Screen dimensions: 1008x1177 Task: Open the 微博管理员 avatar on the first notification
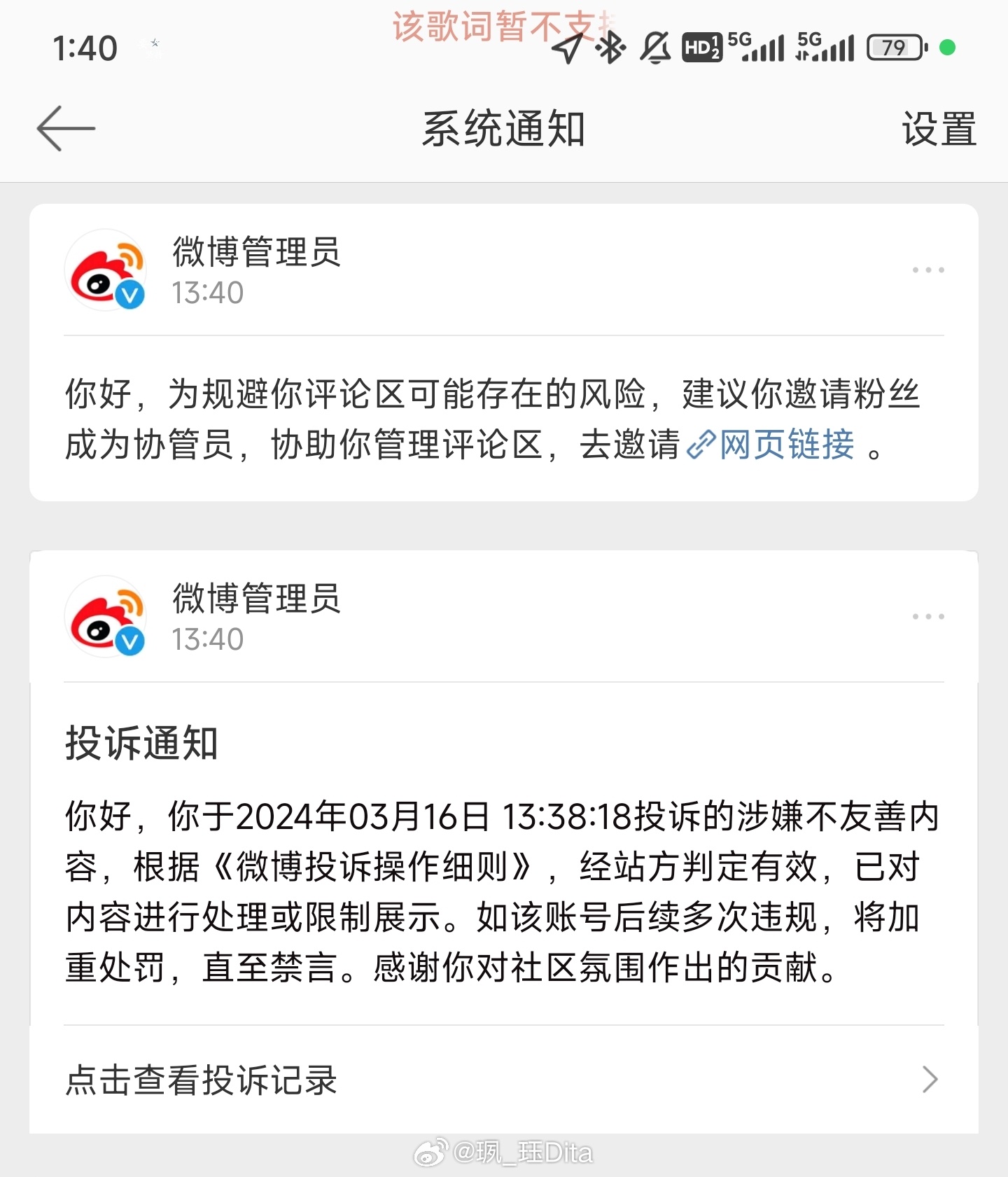[106, 270]
